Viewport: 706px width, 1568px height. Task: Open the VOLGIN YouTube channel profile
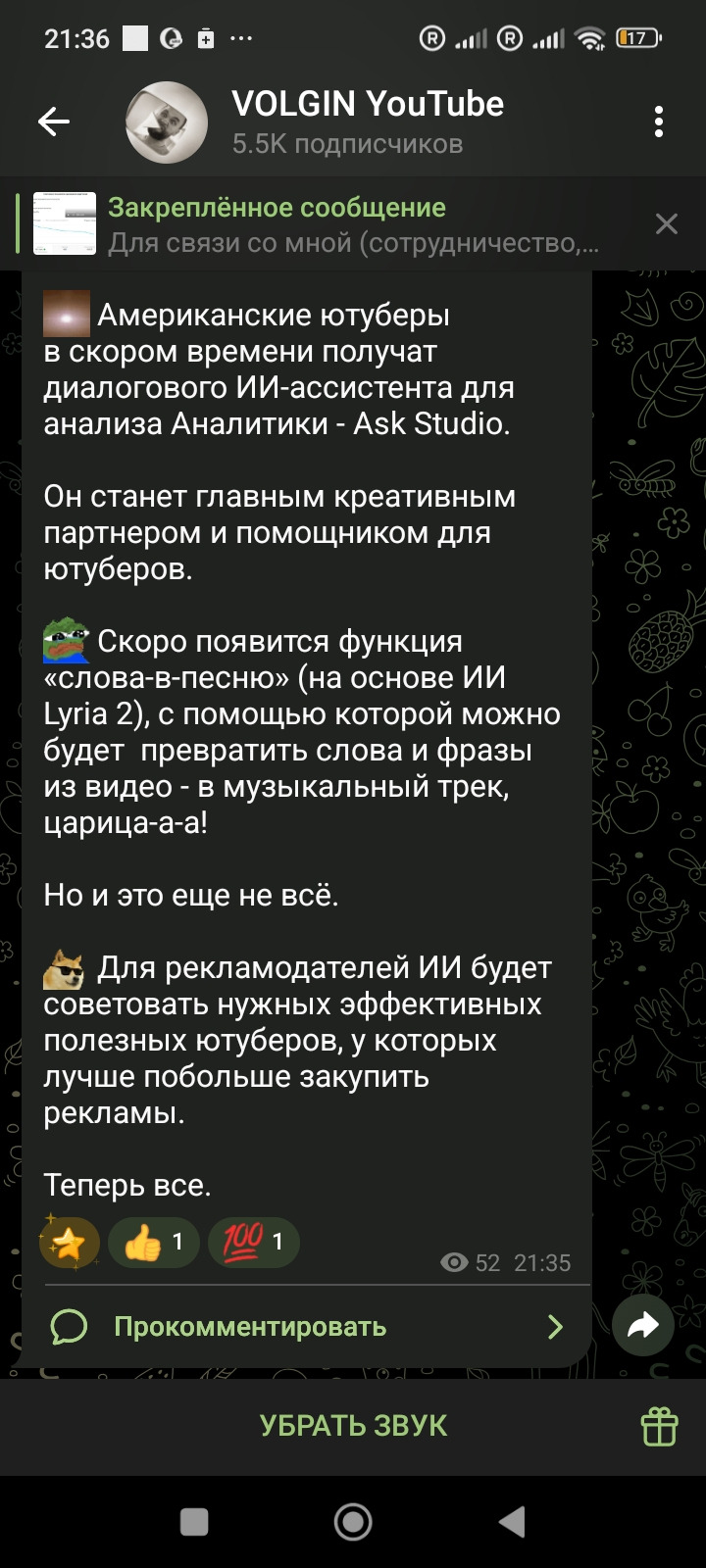(368, 122)
